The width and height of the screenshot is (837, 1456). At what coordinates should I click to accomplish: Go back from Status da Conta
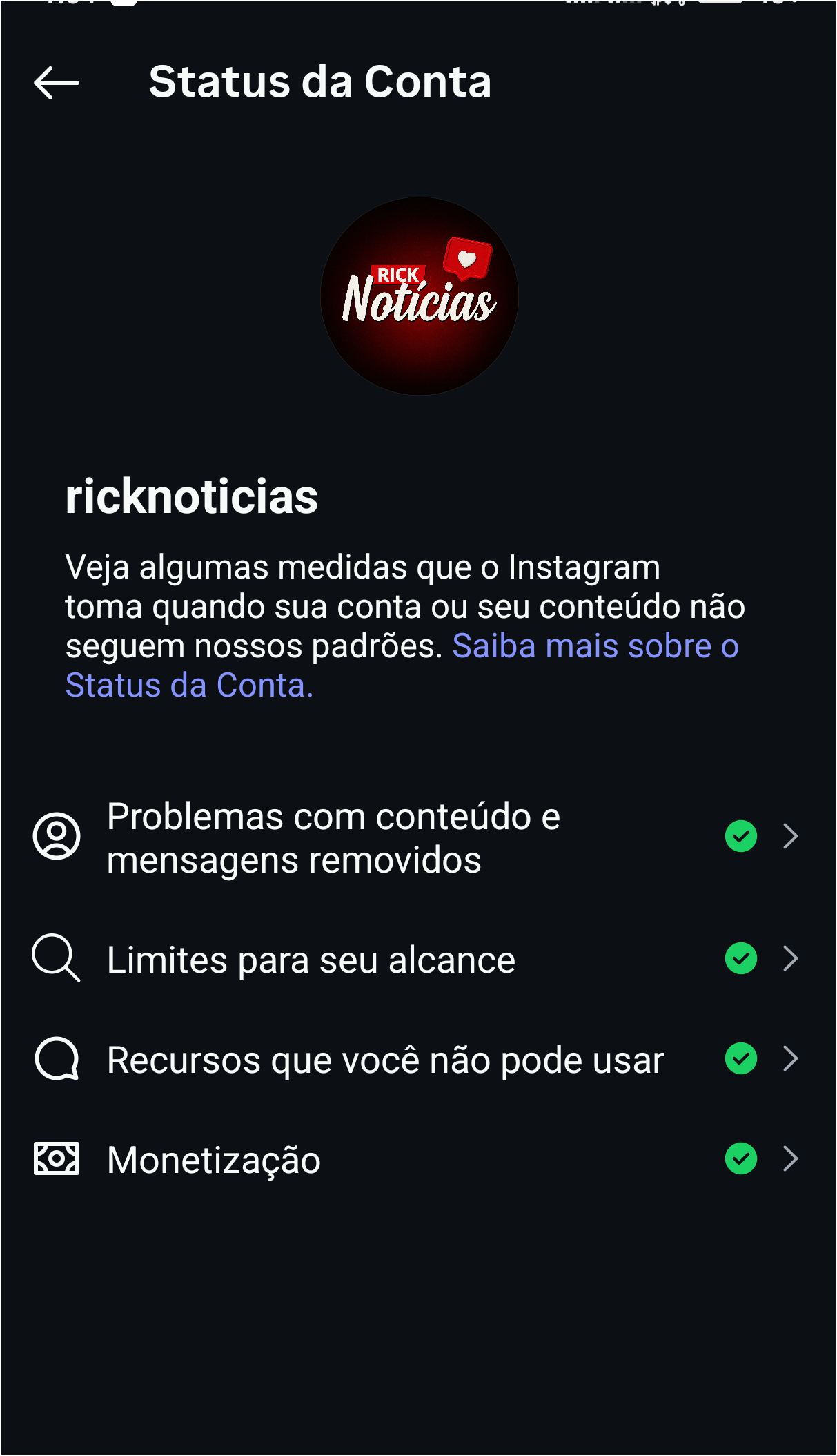(x=57, y=83)
